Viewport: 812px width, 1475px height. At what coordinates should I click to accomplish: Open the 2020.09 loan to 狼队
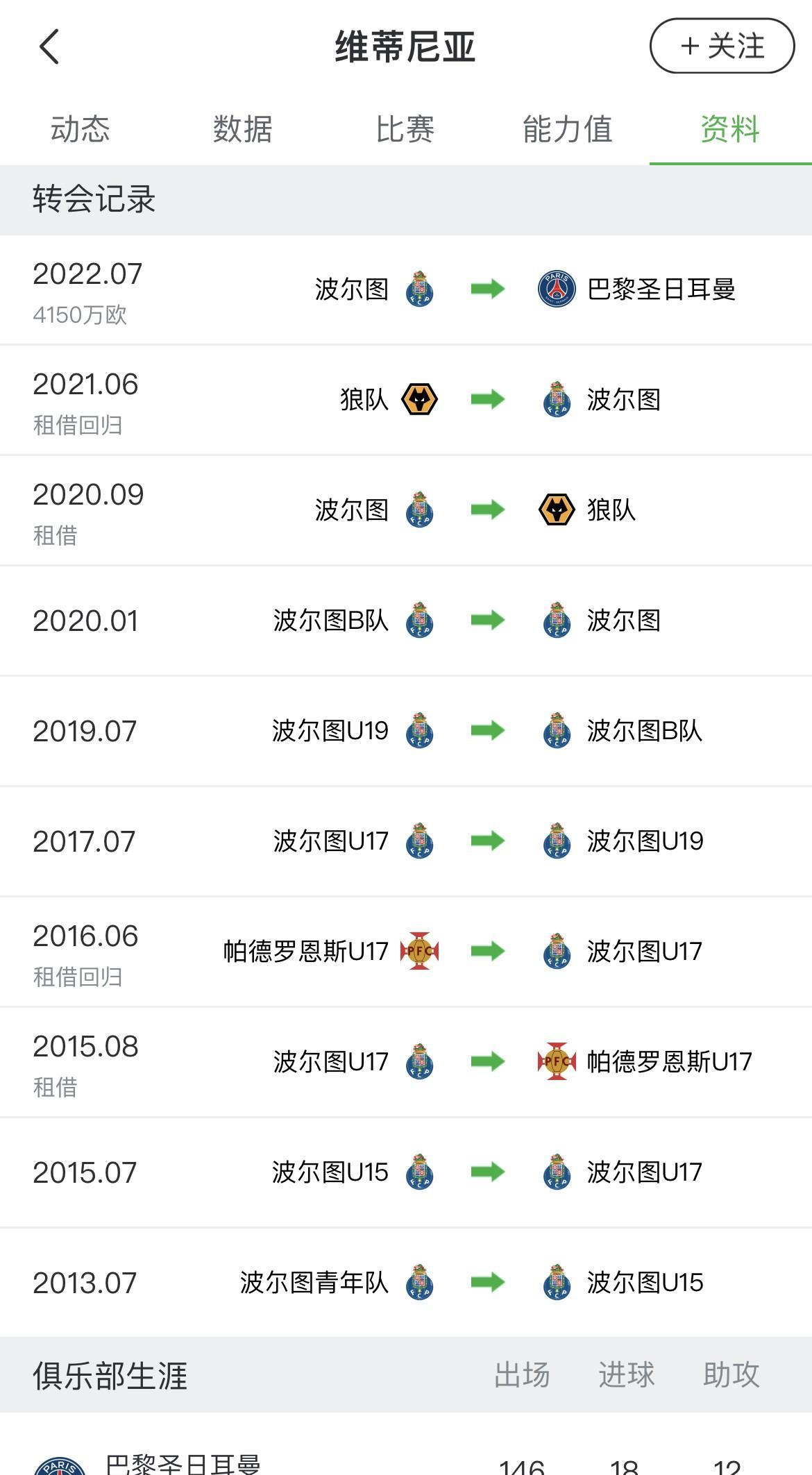coord(406,510)
